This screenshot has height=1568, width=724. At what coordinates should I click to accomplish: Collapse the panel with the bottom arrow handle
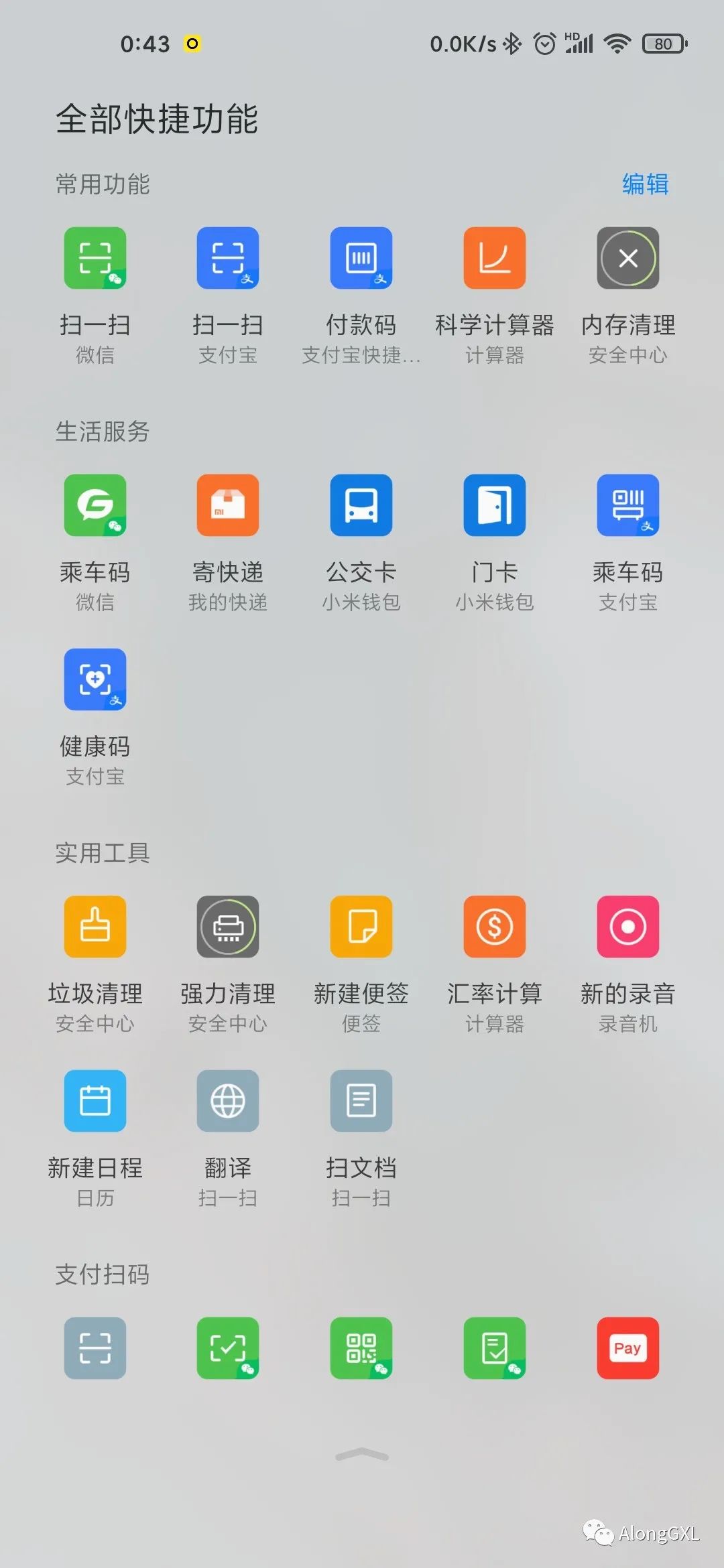361,1454
